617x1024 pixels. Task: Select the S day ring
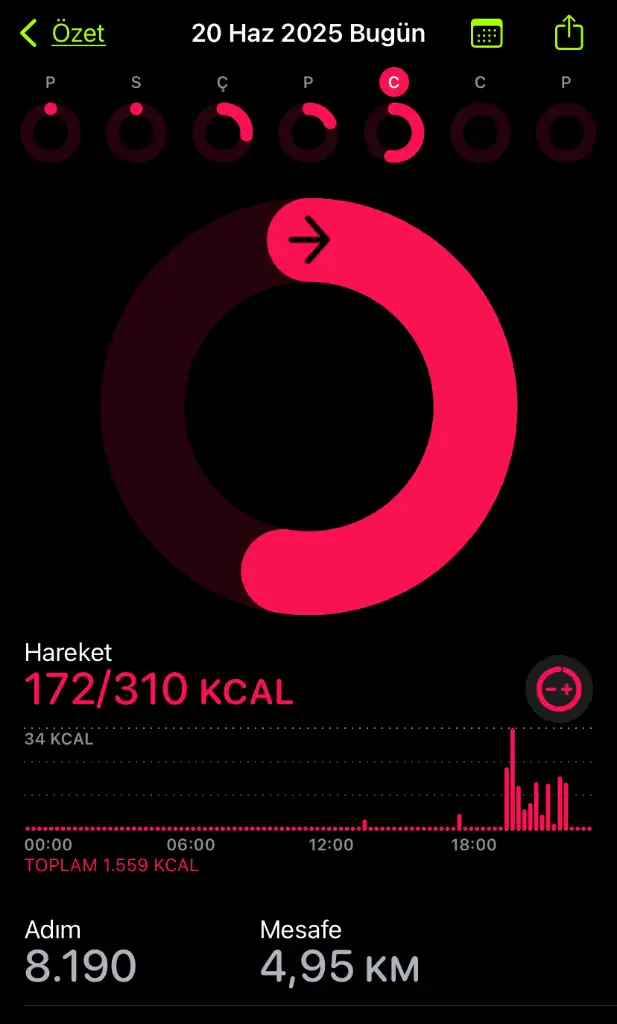[136, 132]
